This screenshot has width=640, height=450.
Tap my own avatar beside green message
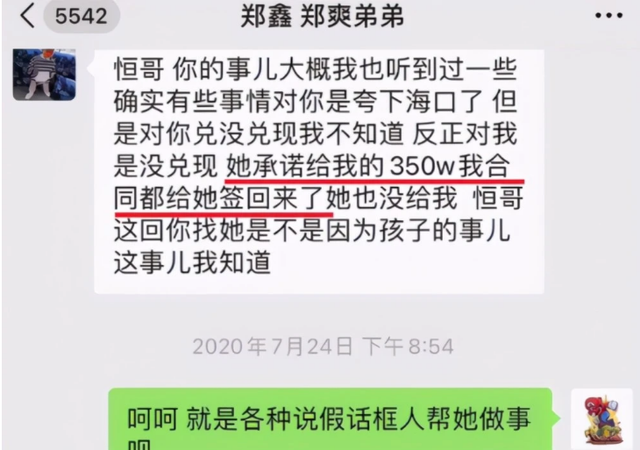pyautogui.click(x=602, y=419)
